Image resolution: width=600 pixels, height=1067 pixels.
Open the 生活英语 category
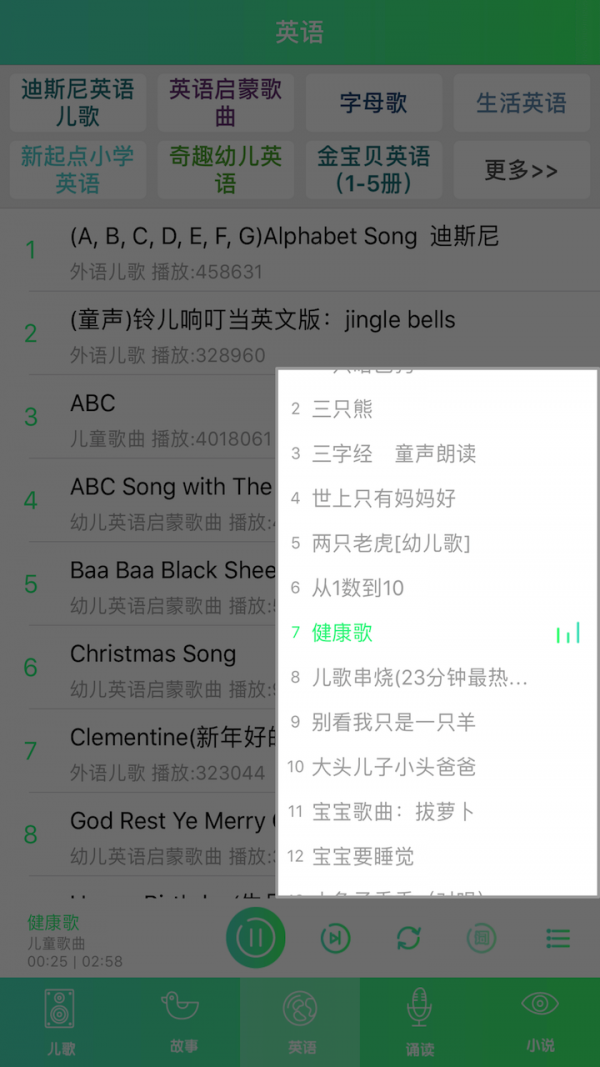pos(520,103)
